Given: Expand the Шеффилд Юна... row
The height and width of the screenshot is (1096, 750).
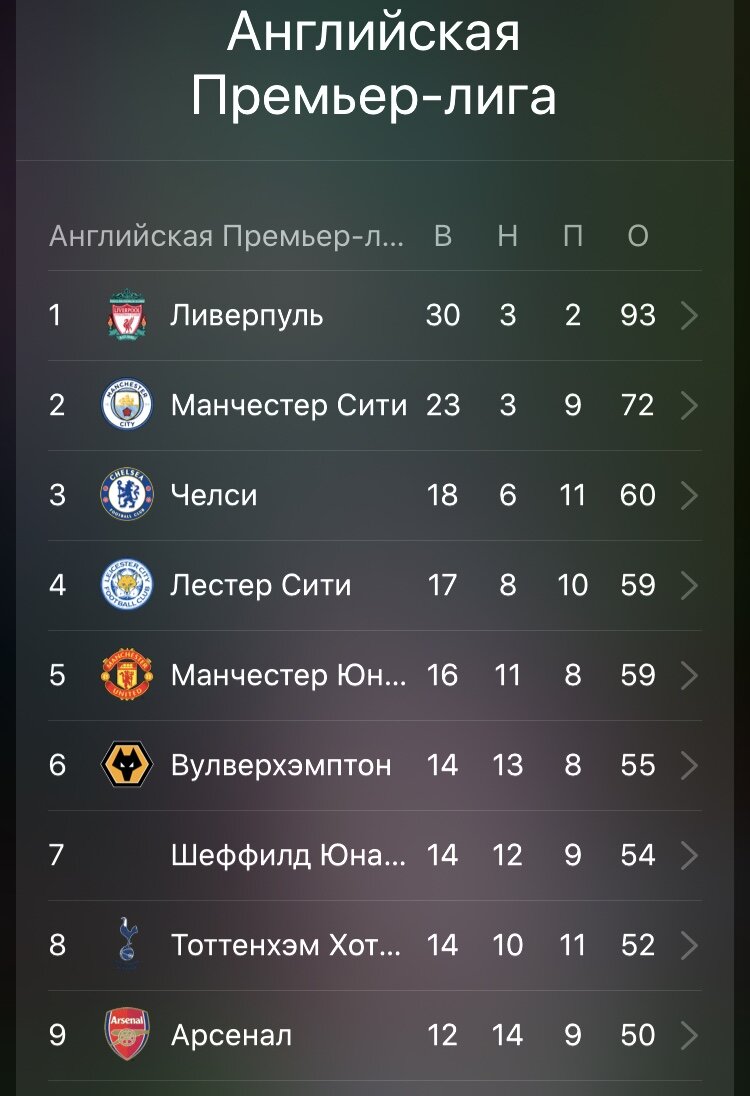Looking at the screenshot, I should [x=686, y=855].
